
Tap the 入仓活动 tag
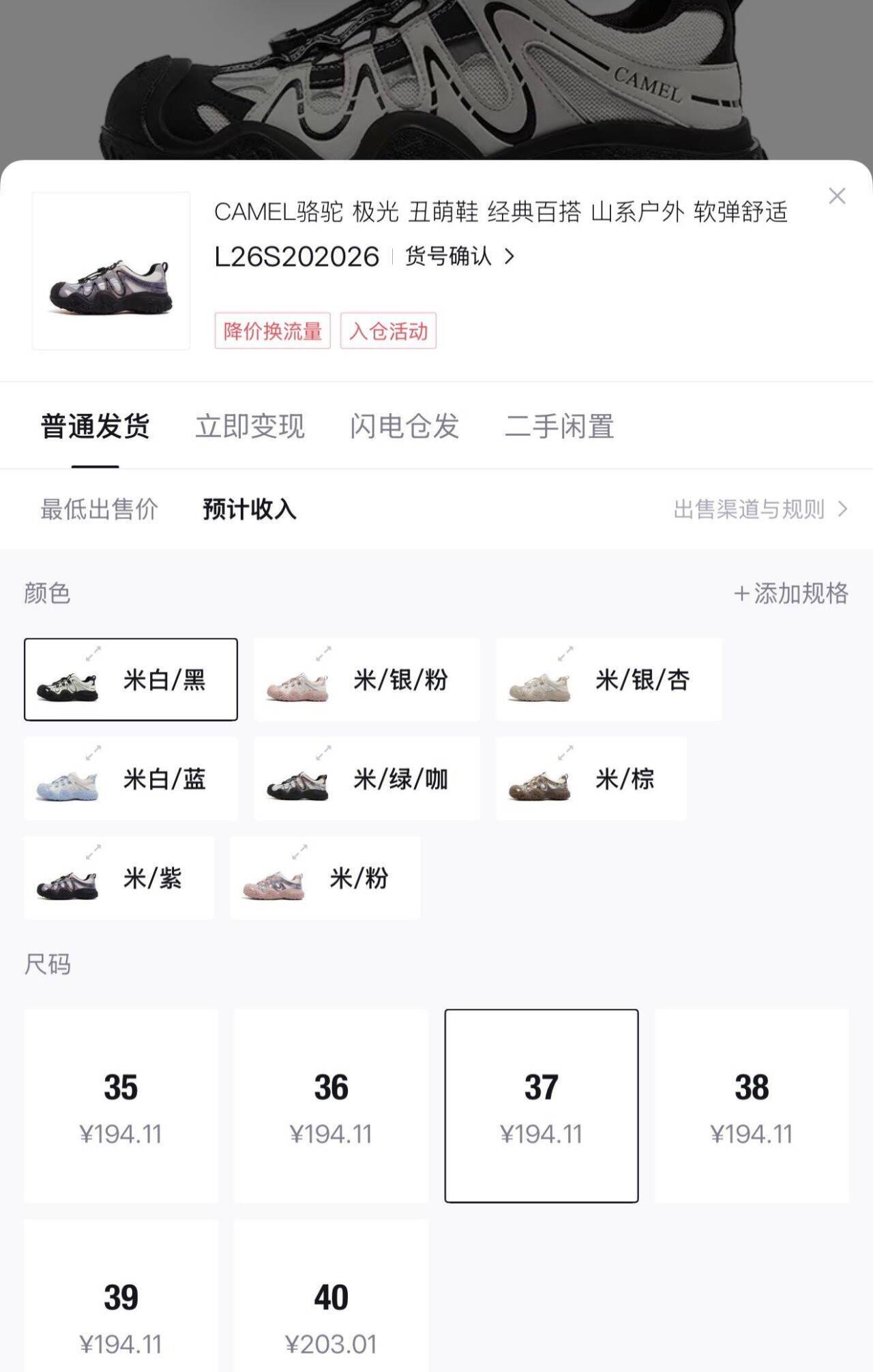point(388,331)
